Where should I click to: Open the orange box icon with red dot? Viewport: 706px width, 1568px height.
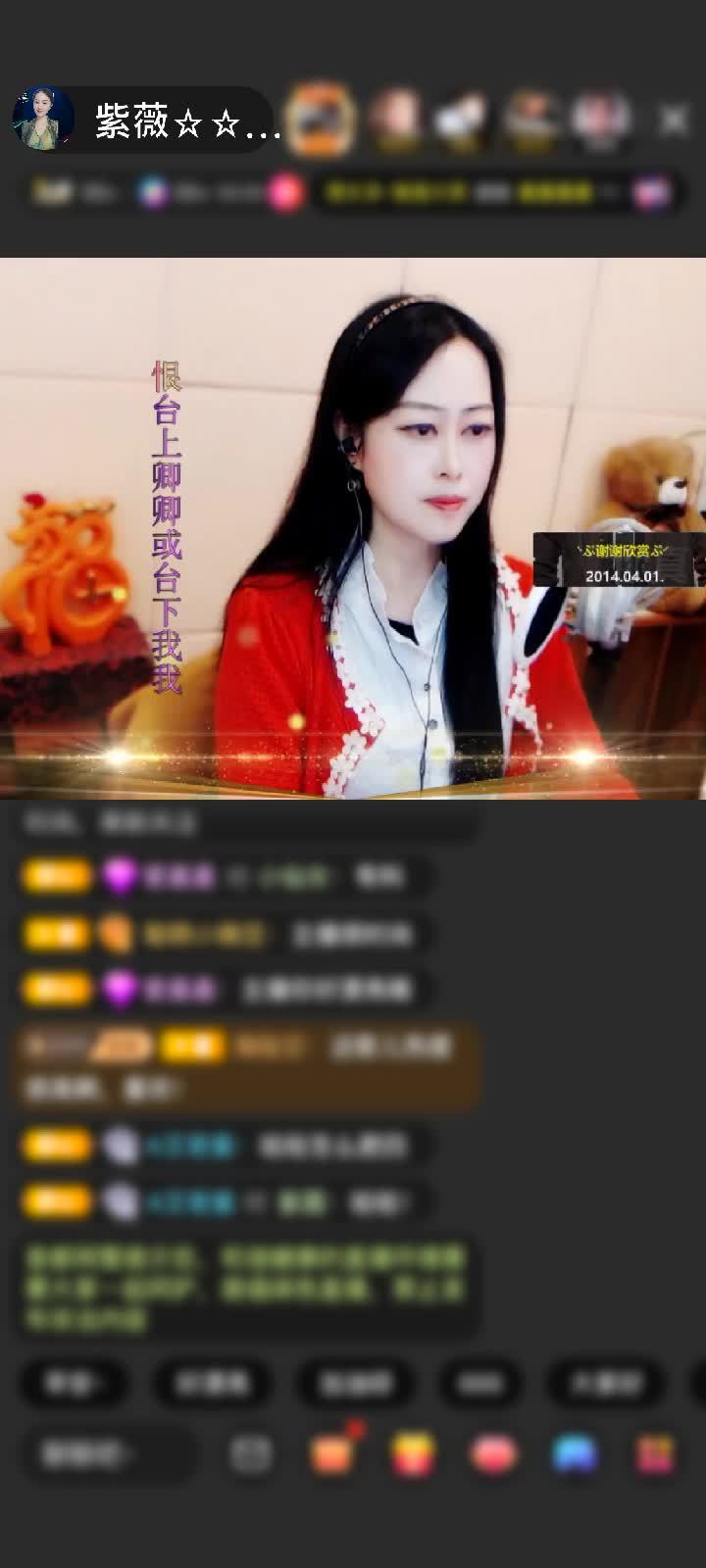(333, 1453)
